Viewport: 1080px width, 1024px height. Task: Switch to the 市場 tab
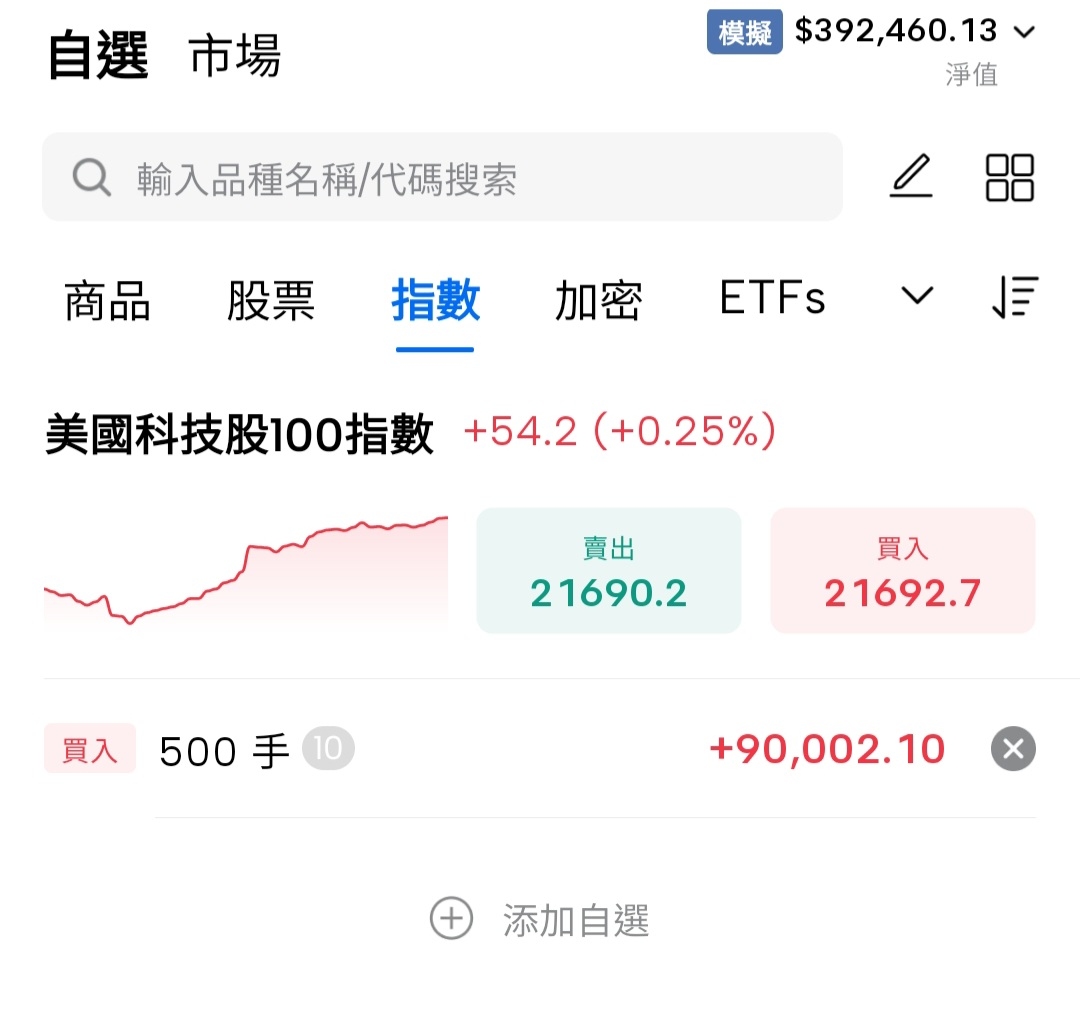(x=235, y=56)
